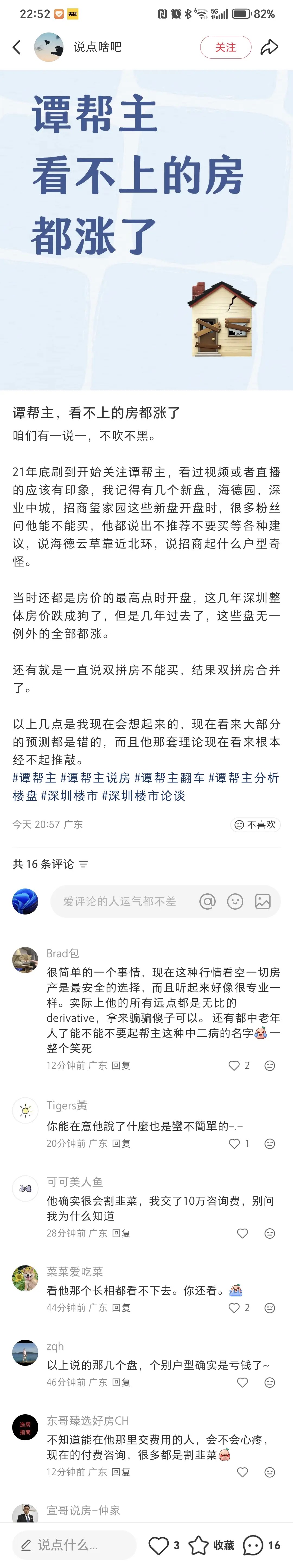Like this post with the bottom heart
The height and width of the screenshot is (1568, 293).
pyautogui.click(x=159, y=1545)
